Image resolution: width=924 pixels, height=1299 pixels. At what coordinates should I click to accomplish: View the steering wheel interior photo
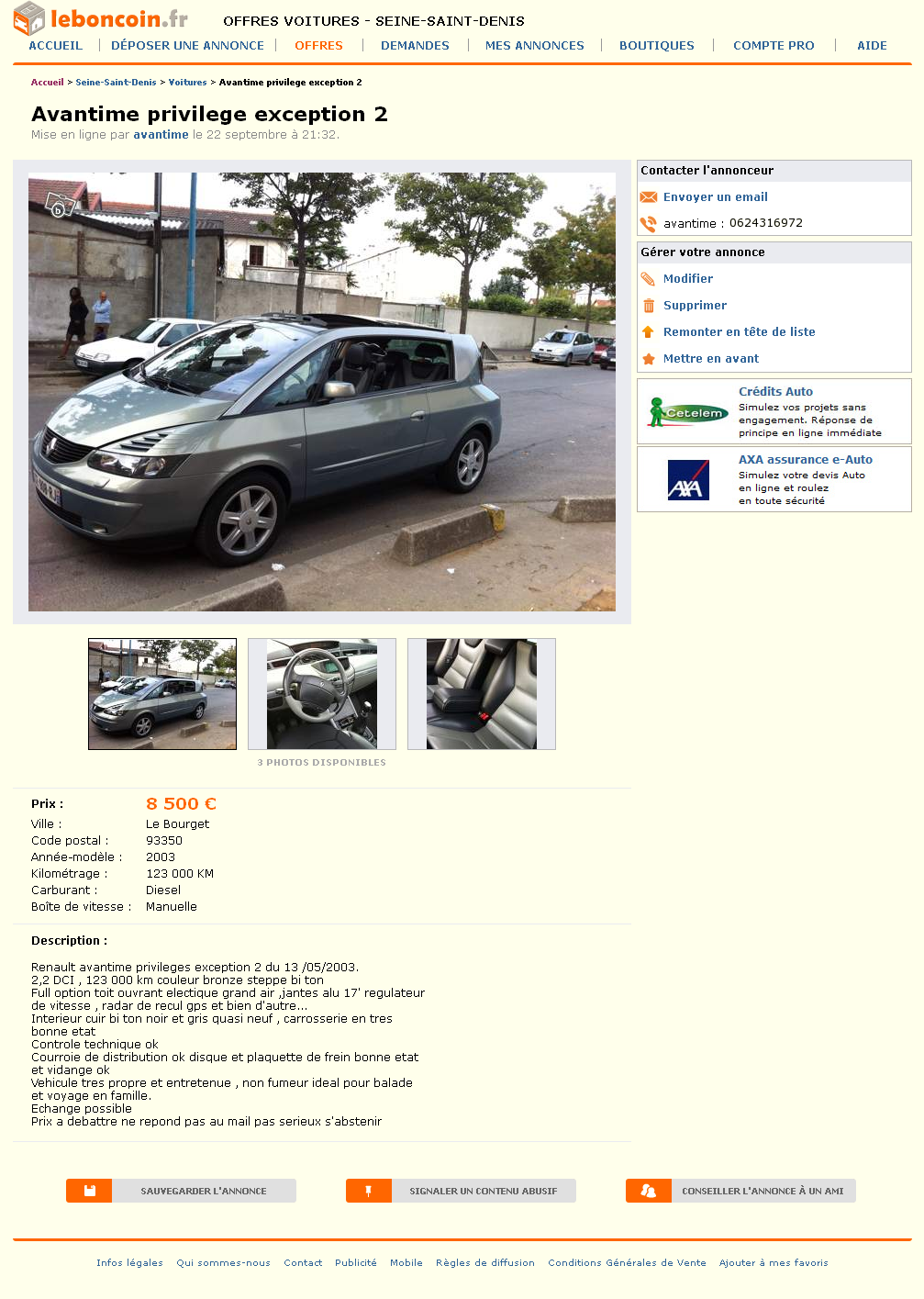coord(321,694)
